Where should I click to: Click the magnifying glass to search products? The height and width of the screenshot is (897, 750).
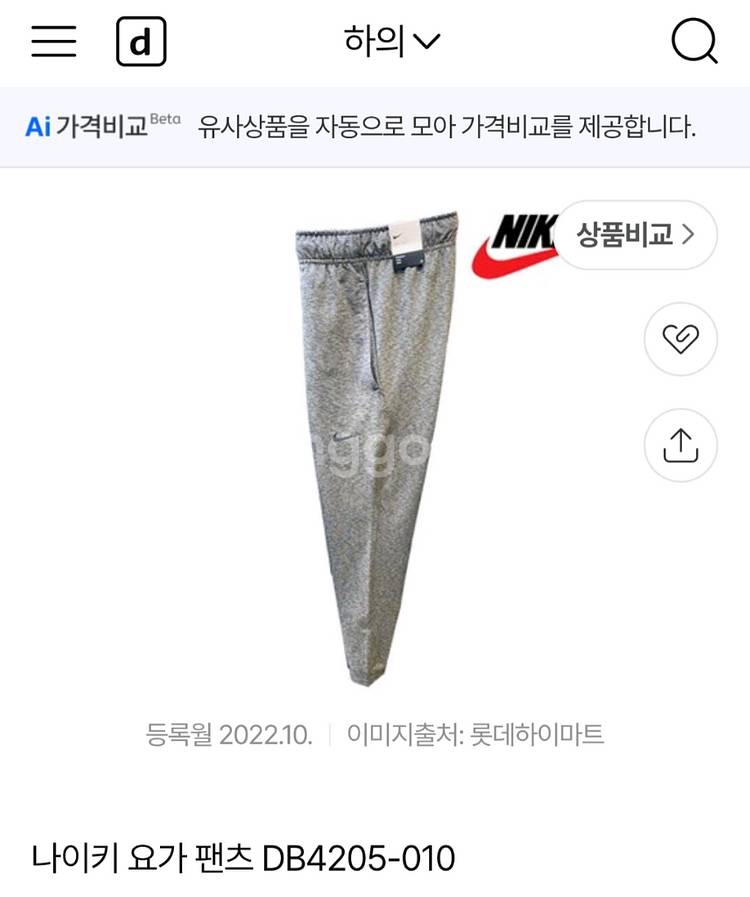pyautogui.click(x=692, y=42)
